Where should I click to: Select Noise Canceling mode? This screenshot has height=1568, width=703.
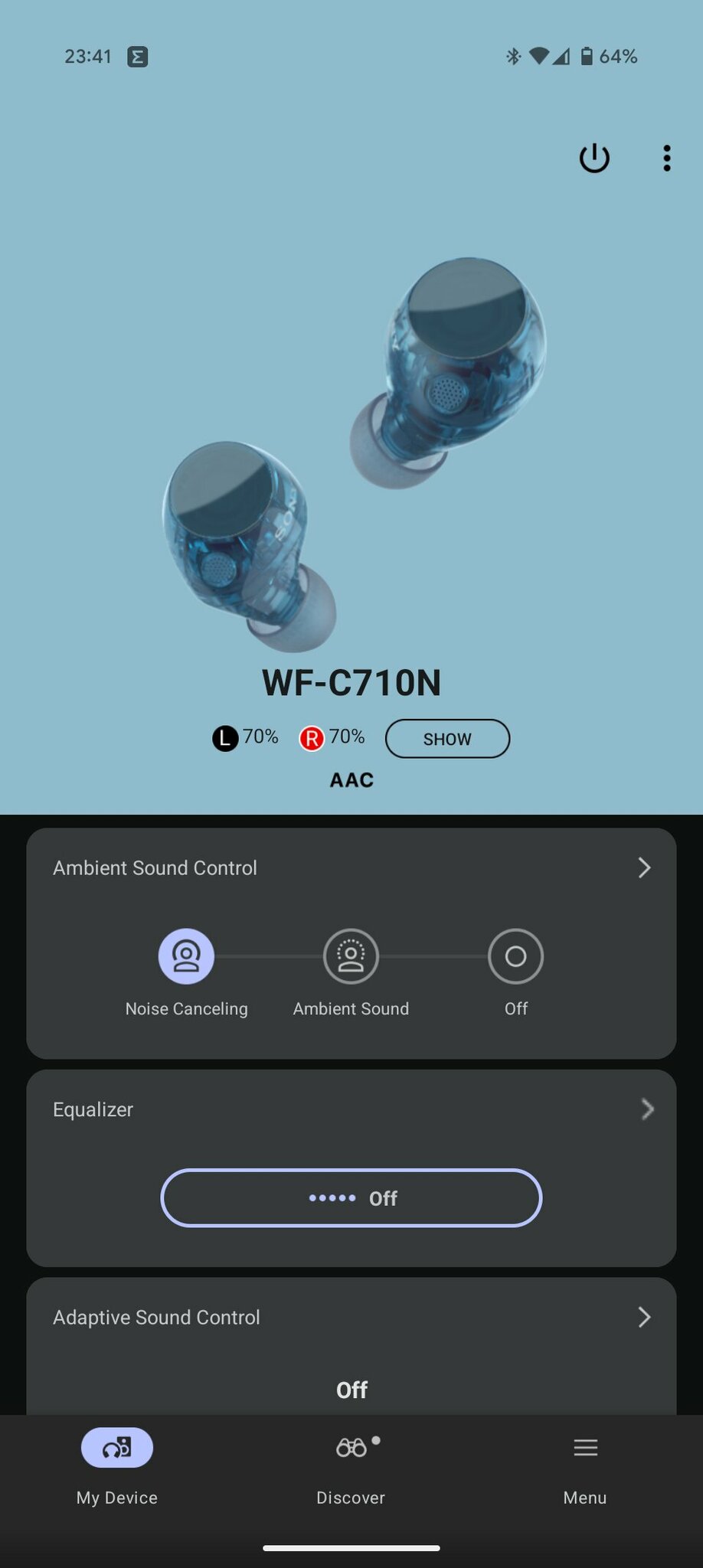[x=186, y=957]
